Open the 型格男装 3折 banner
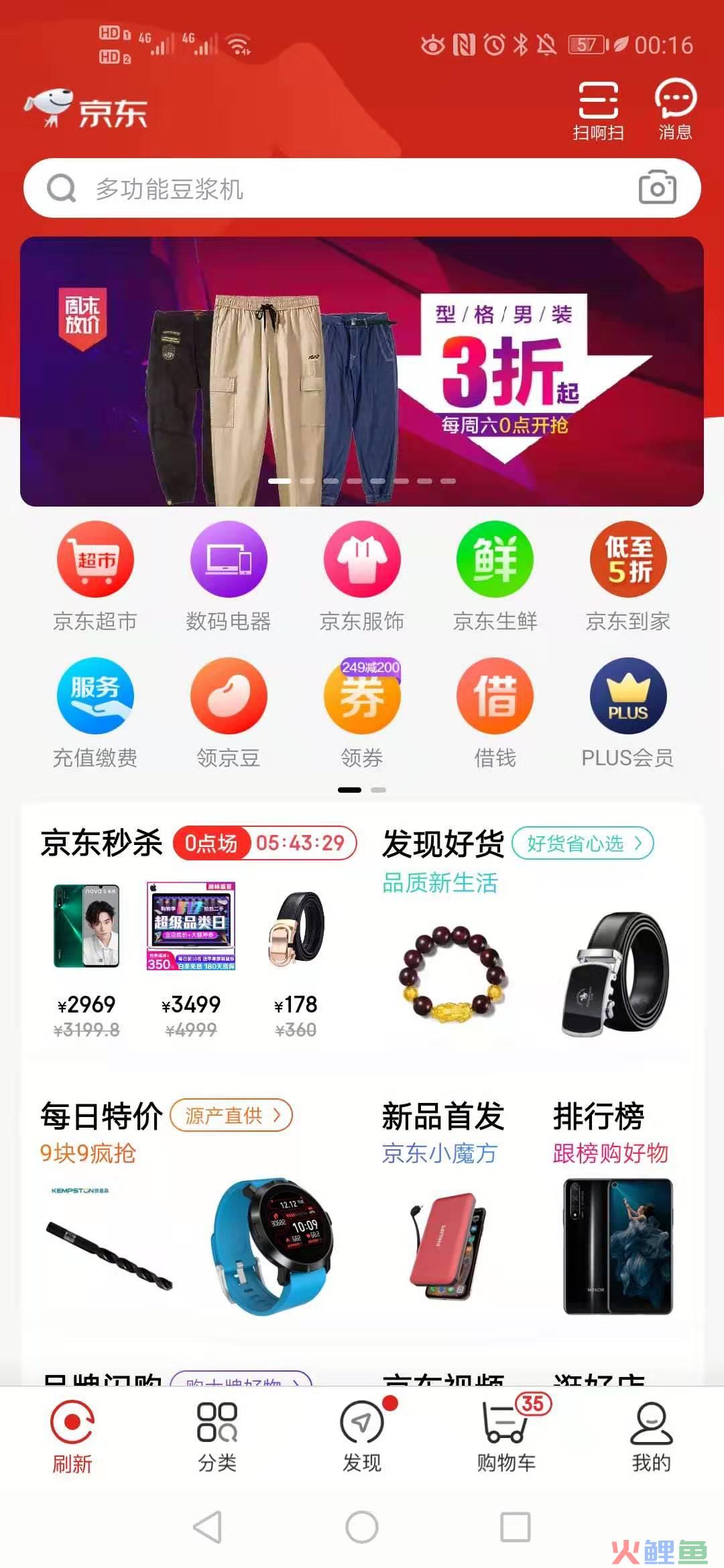The image size is (724, 1568). (362, 372)
